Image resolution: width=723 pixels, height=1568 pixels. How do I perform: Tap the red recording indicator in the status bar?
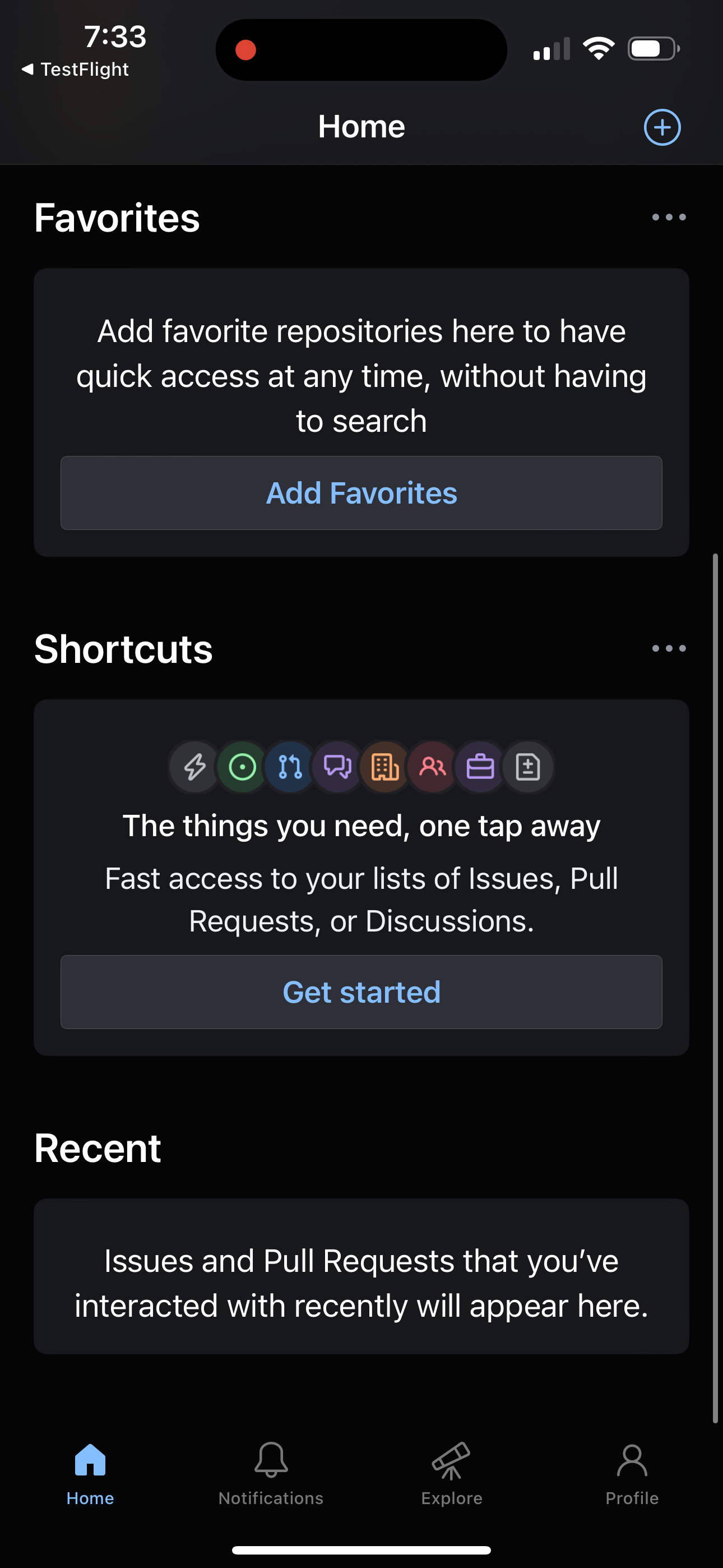(x=246, y=51)
